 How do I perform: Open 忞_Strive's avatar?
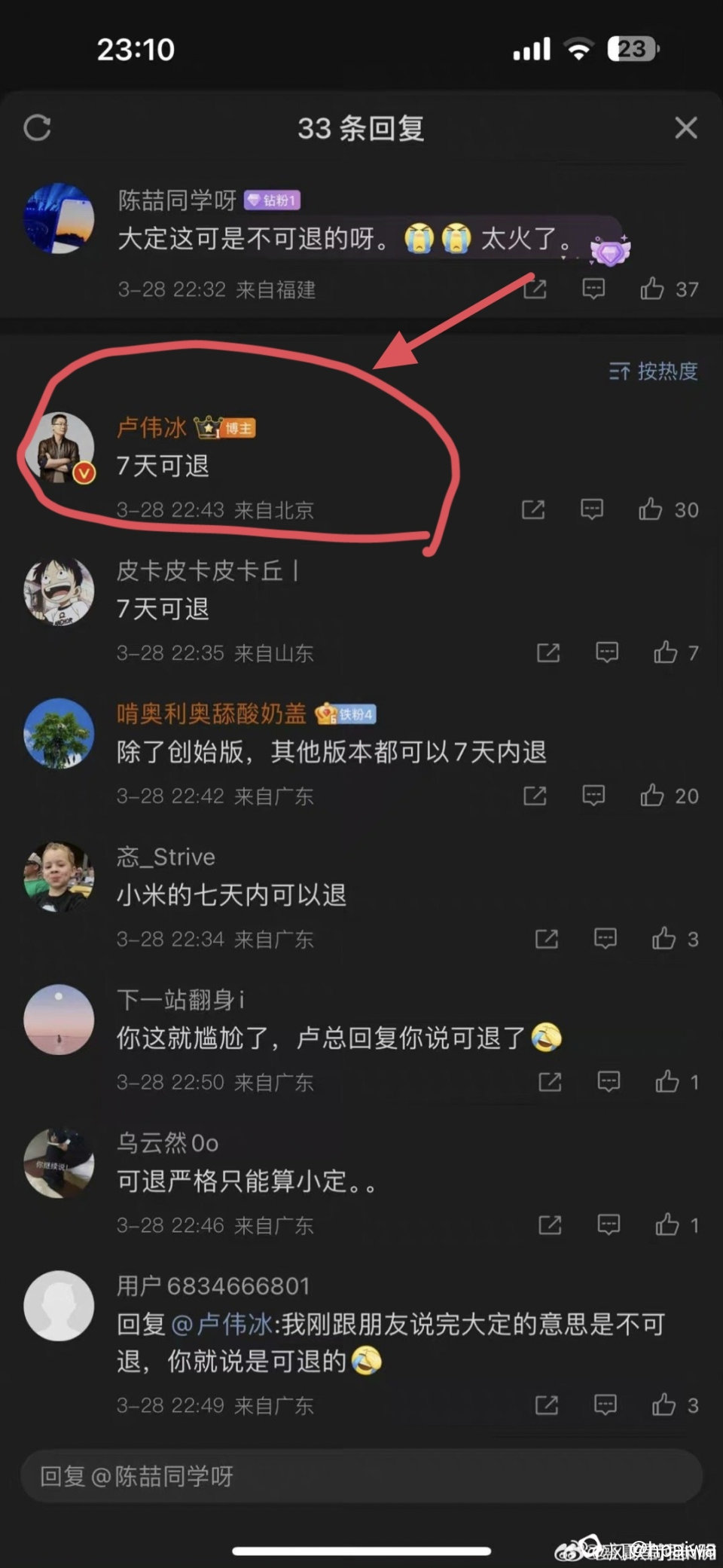59,877
